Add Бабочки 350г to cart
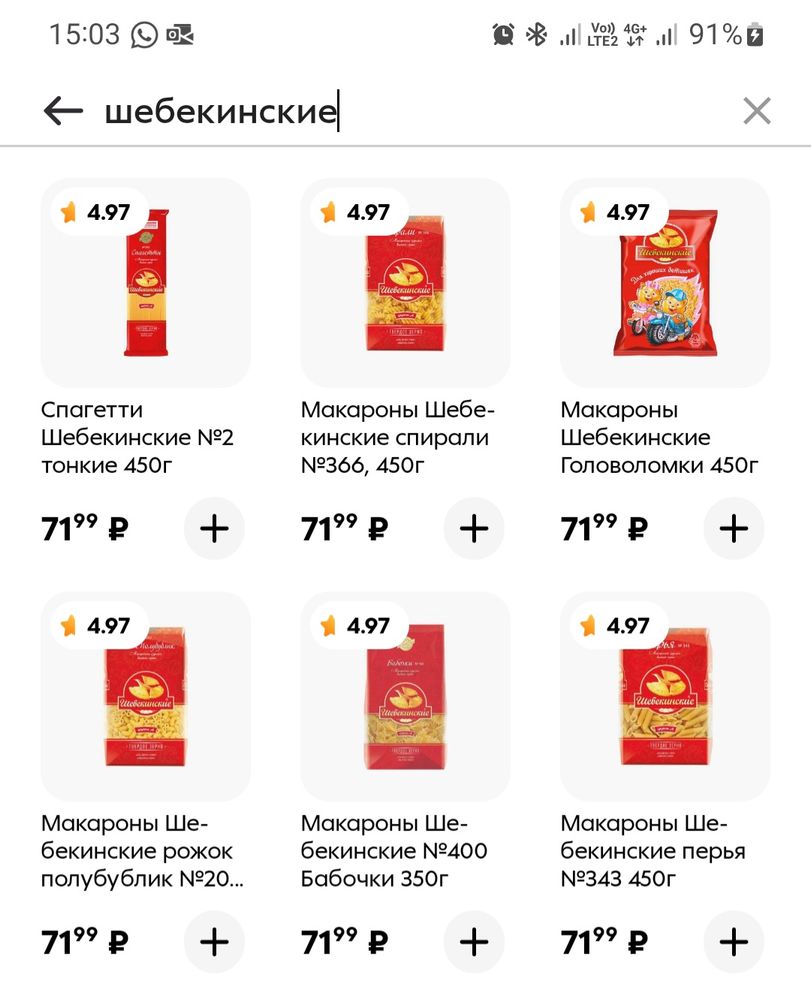Screen dimensions: 811x1000 (x=473, y=941)
